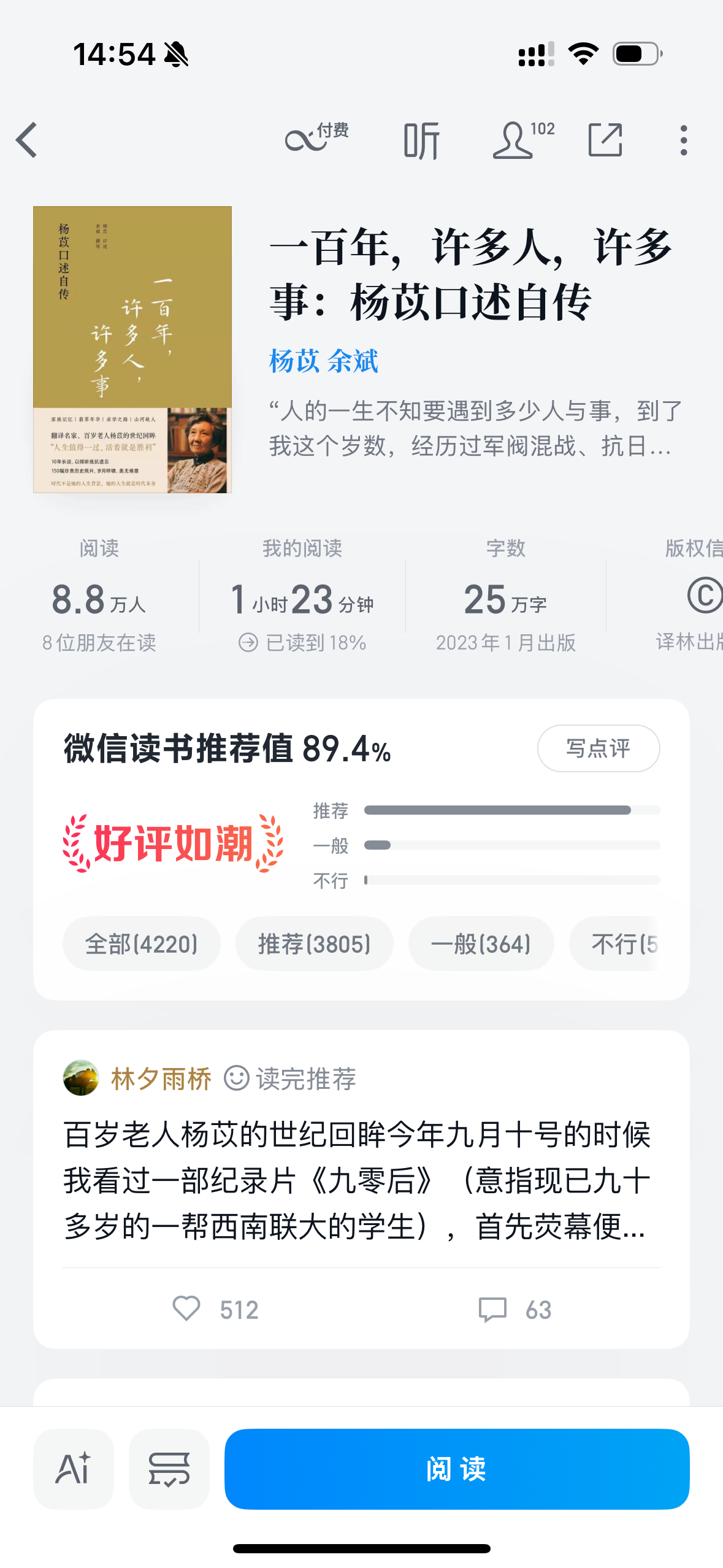Go back with the top-left arrow

(27, 140)
